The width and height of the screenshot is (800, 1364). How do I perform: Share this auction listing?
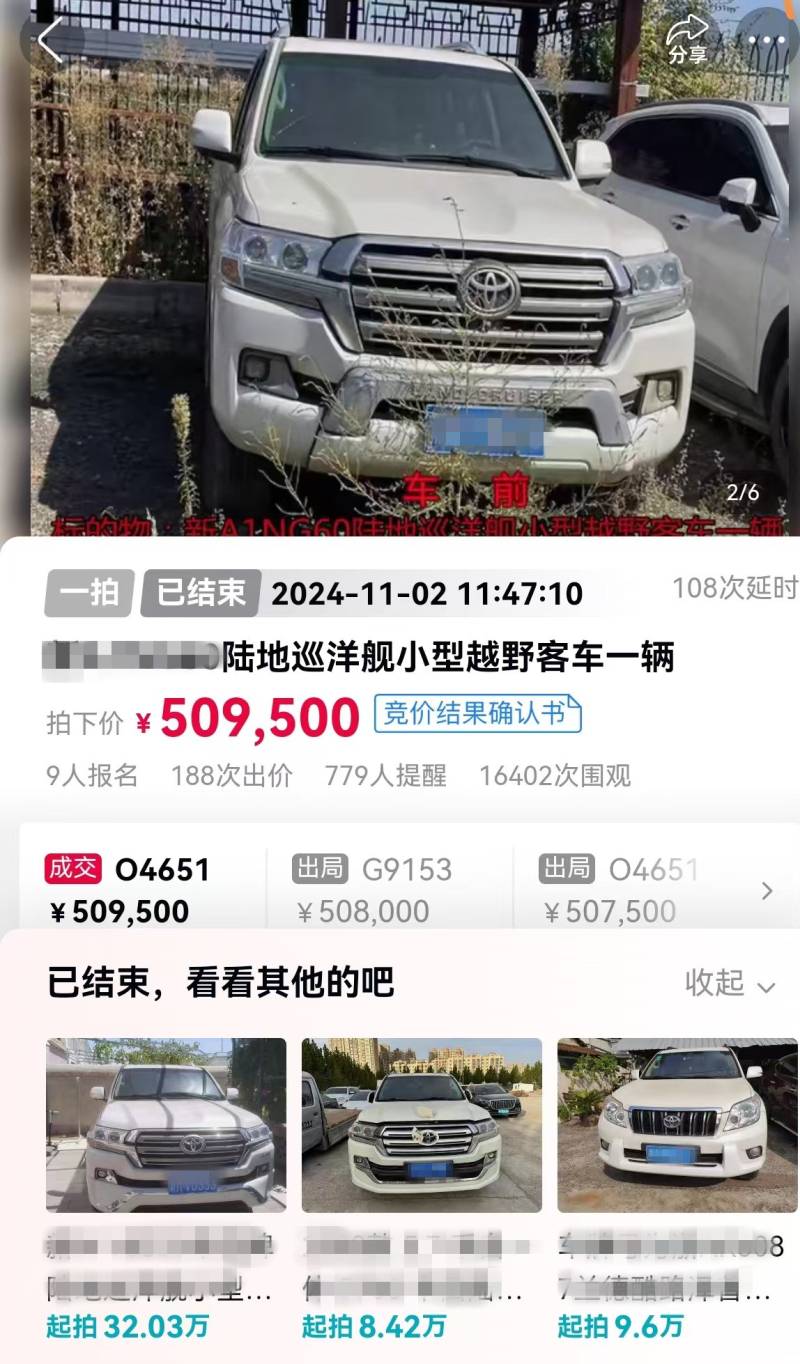[x=687, y=41]
